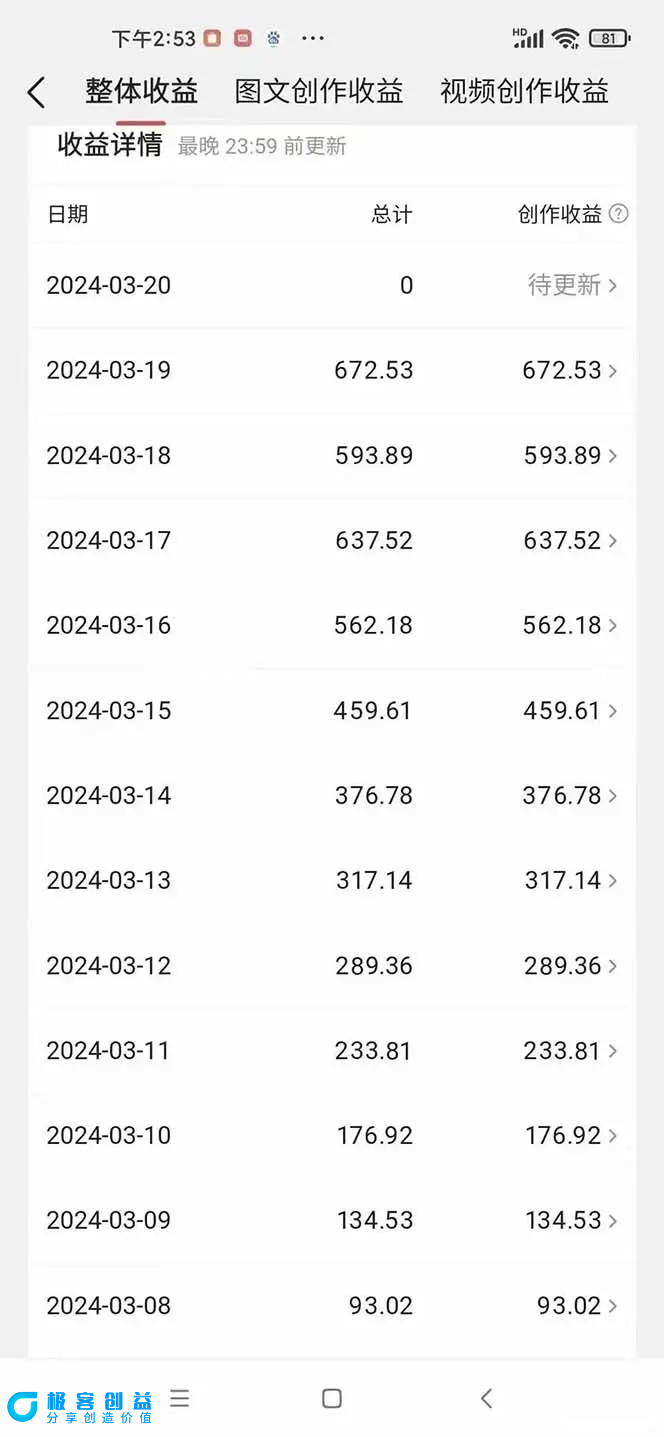The image size is (664, 1437).
Task: Open the 创作收益 help question mark
Action: (619, 214)
